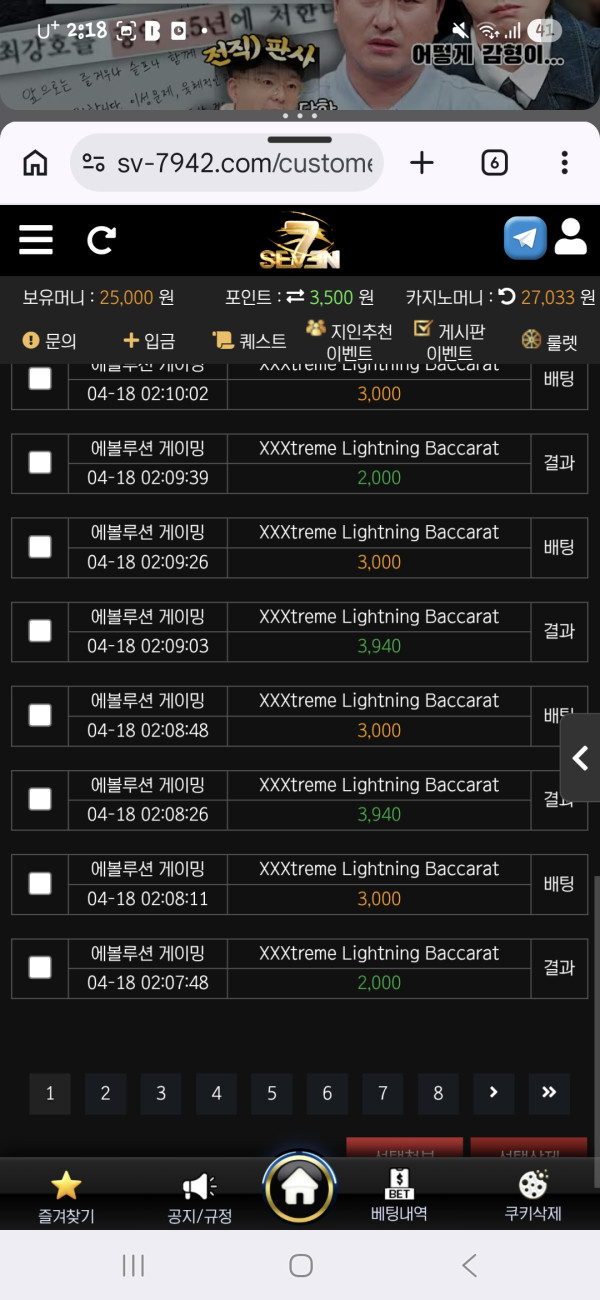Screen dimensions: 600x1300
Task: Open 공지/규정 notices
Action: pos(199,1199)
